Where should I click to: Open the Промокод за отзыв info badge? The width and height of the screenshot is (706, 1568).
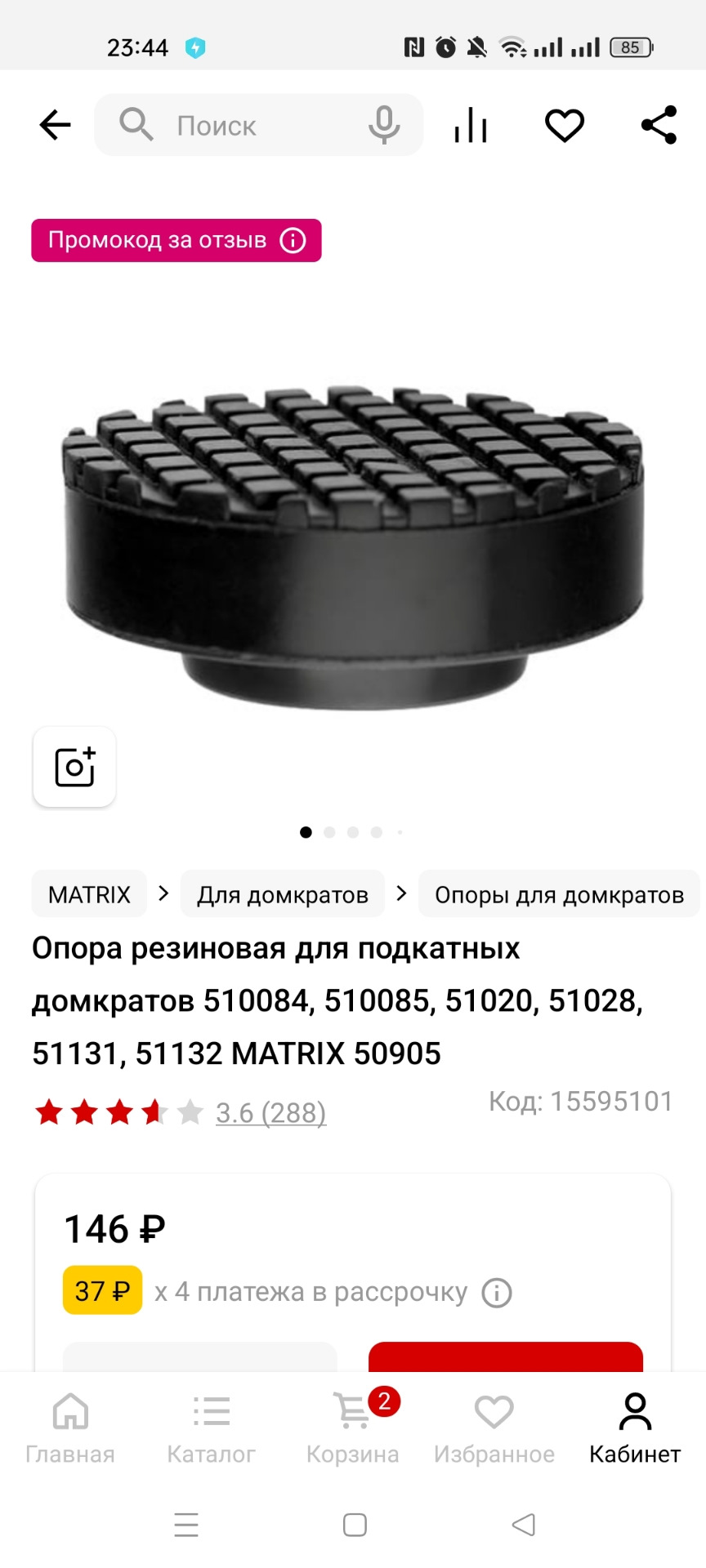point(176,240)
